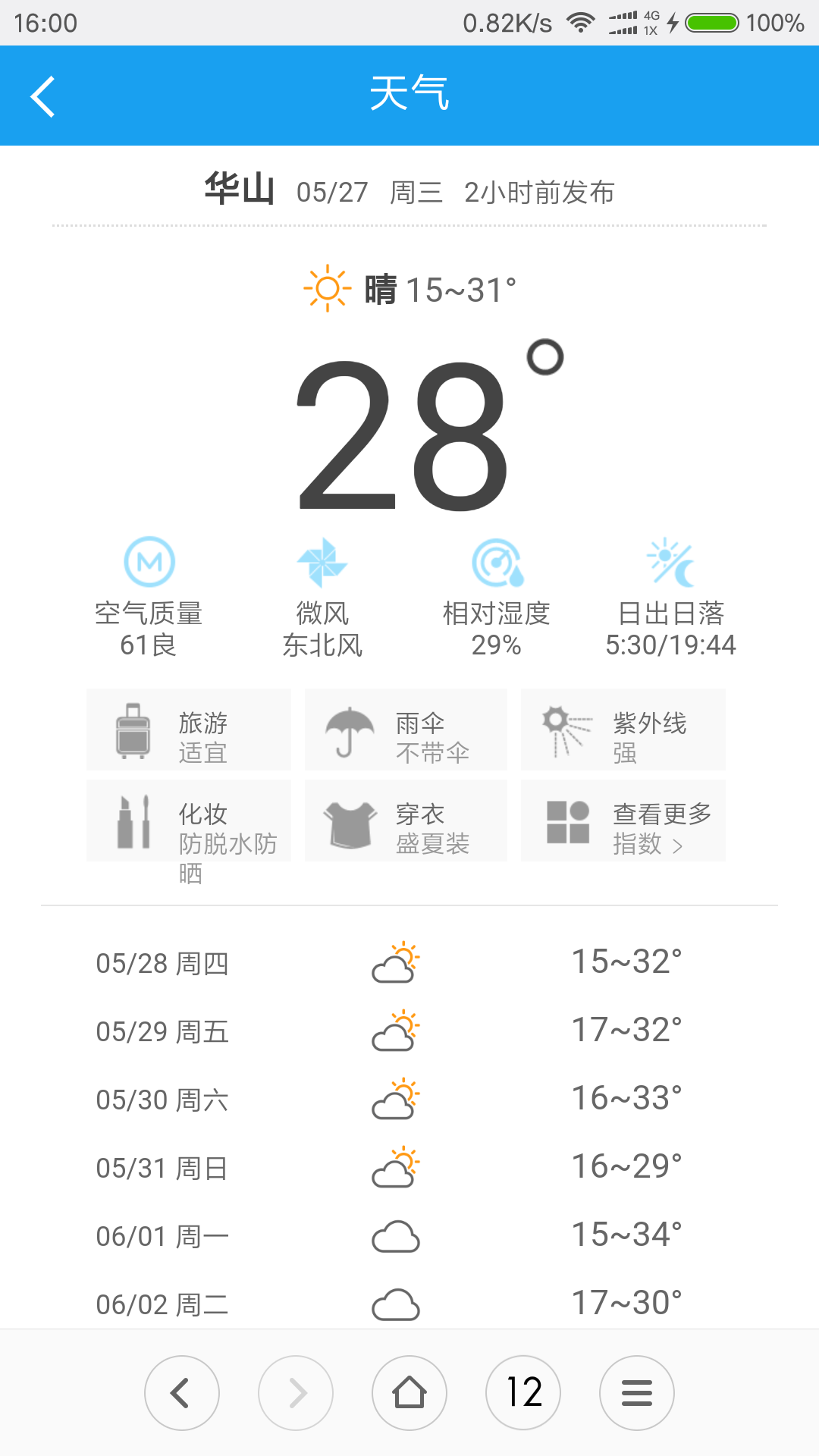Tap the browser back button
The width and height of the screenshot is (819, 1456).
pos(182,1393)
